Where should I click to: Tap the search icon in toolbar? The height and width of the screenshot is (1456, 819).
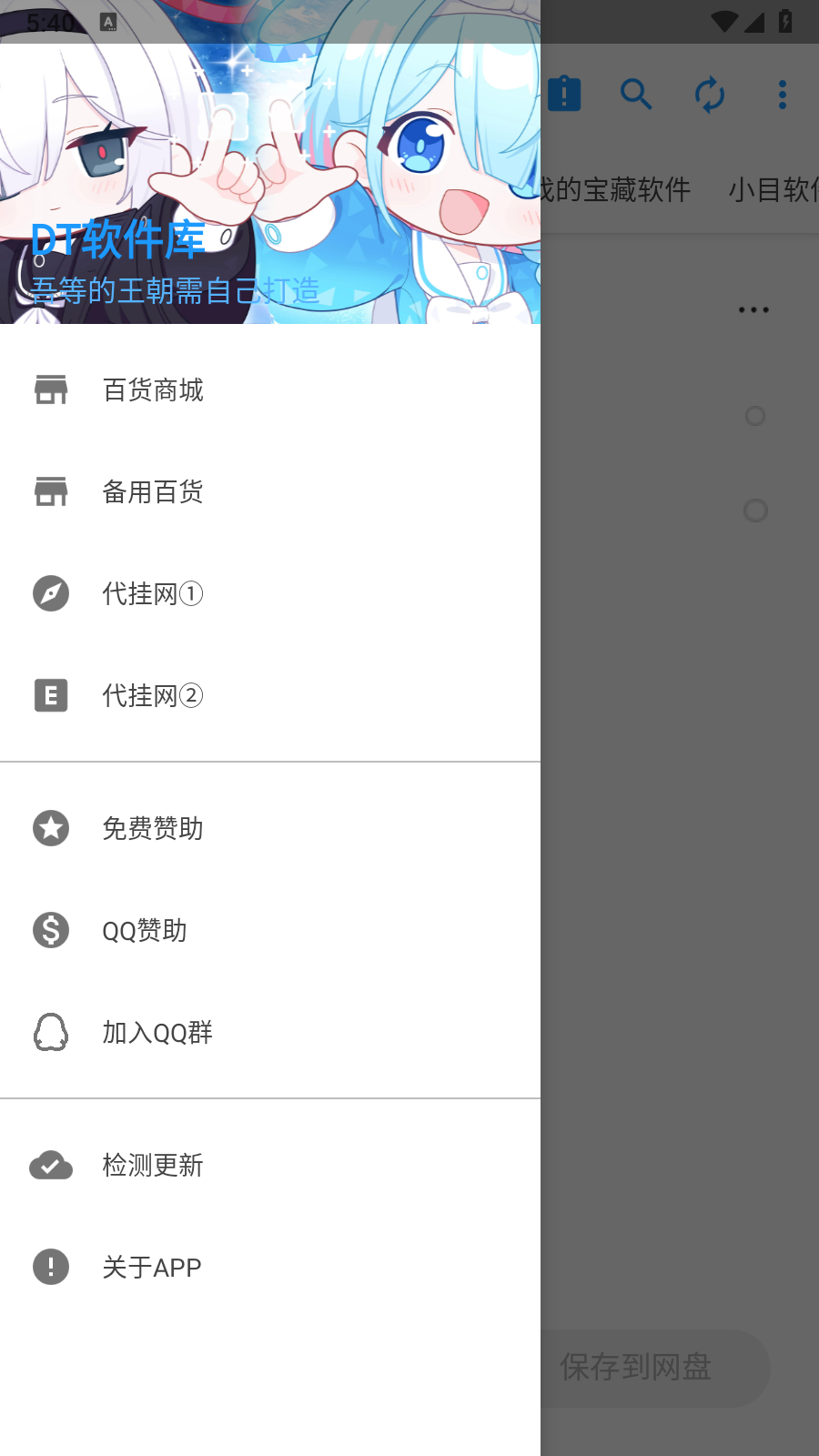pyautogui.click(x=636, y=95)
